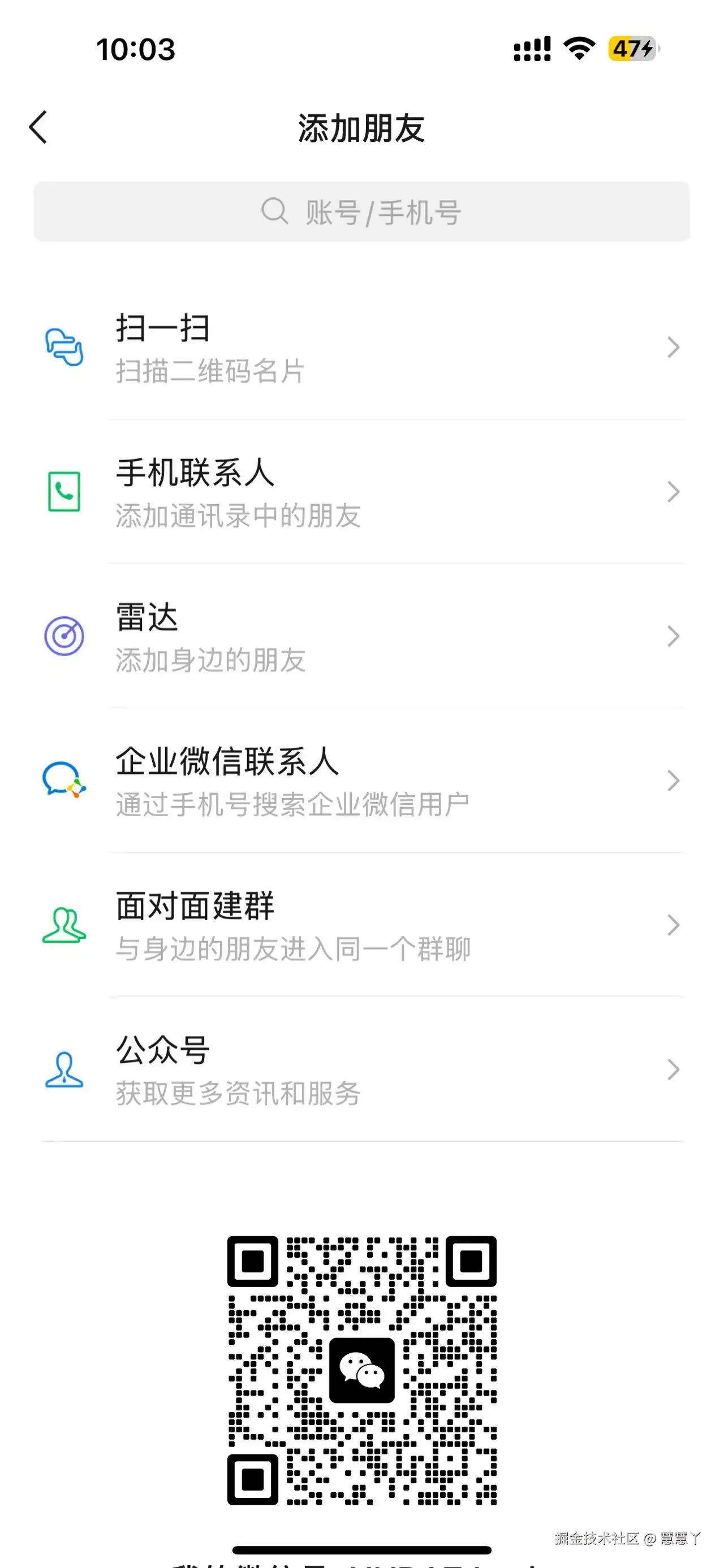Expand the 扫一扫 row via its right chevron

click(x=674, y=347)
